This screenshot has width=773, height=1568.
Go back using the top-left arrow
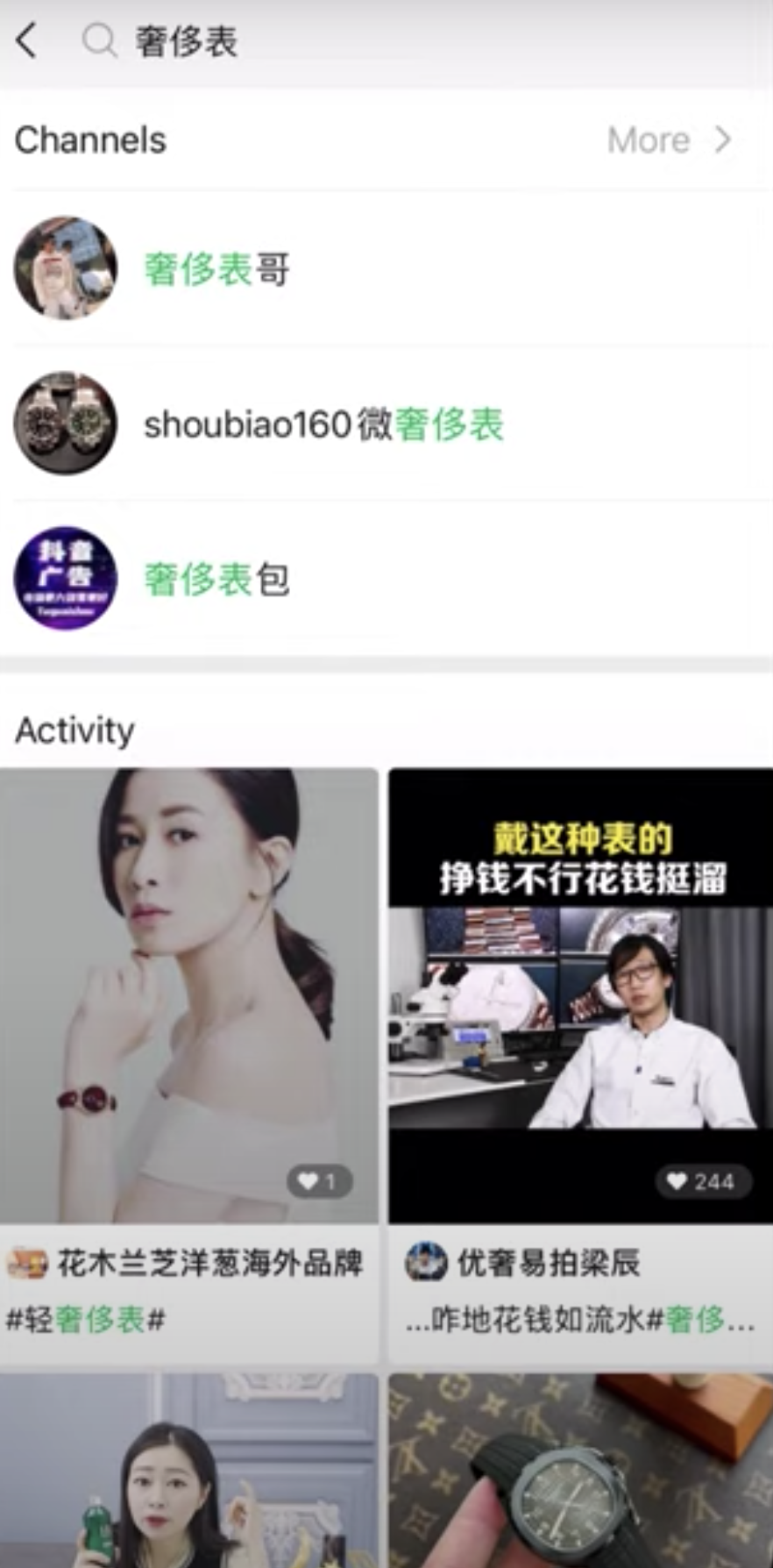point(28,41)
